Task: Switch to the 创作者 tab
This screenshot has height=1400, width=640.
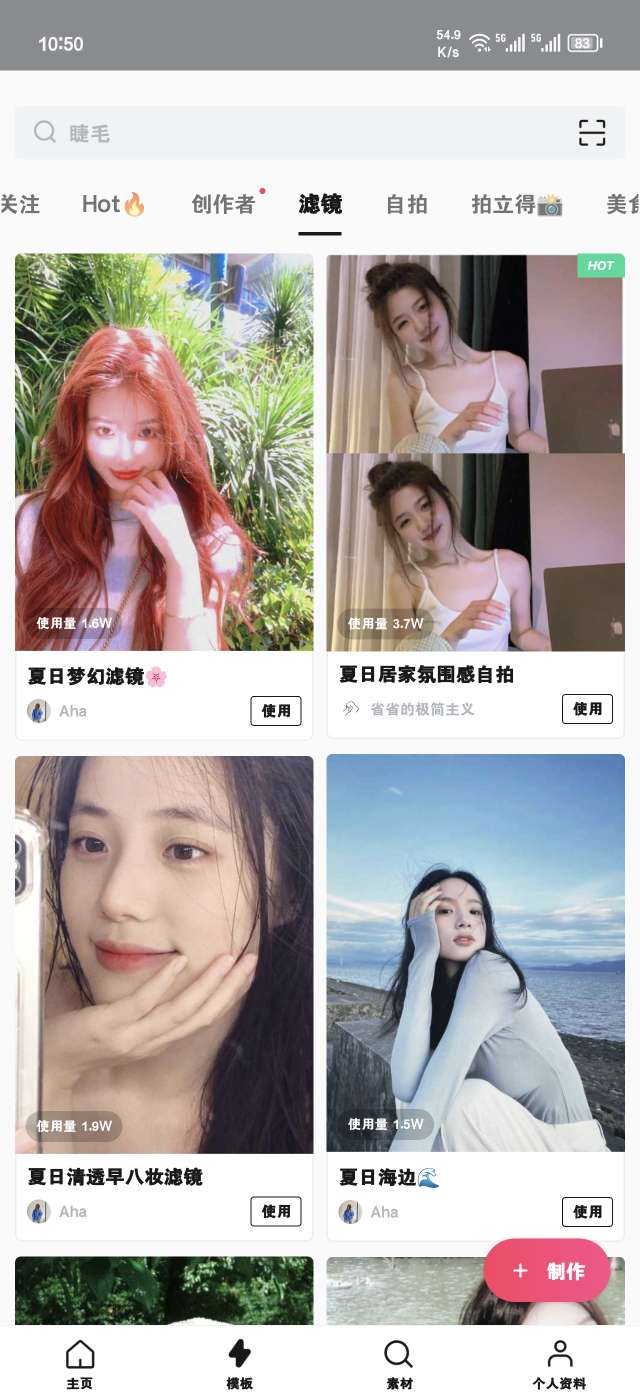Action: coord(224,204)
